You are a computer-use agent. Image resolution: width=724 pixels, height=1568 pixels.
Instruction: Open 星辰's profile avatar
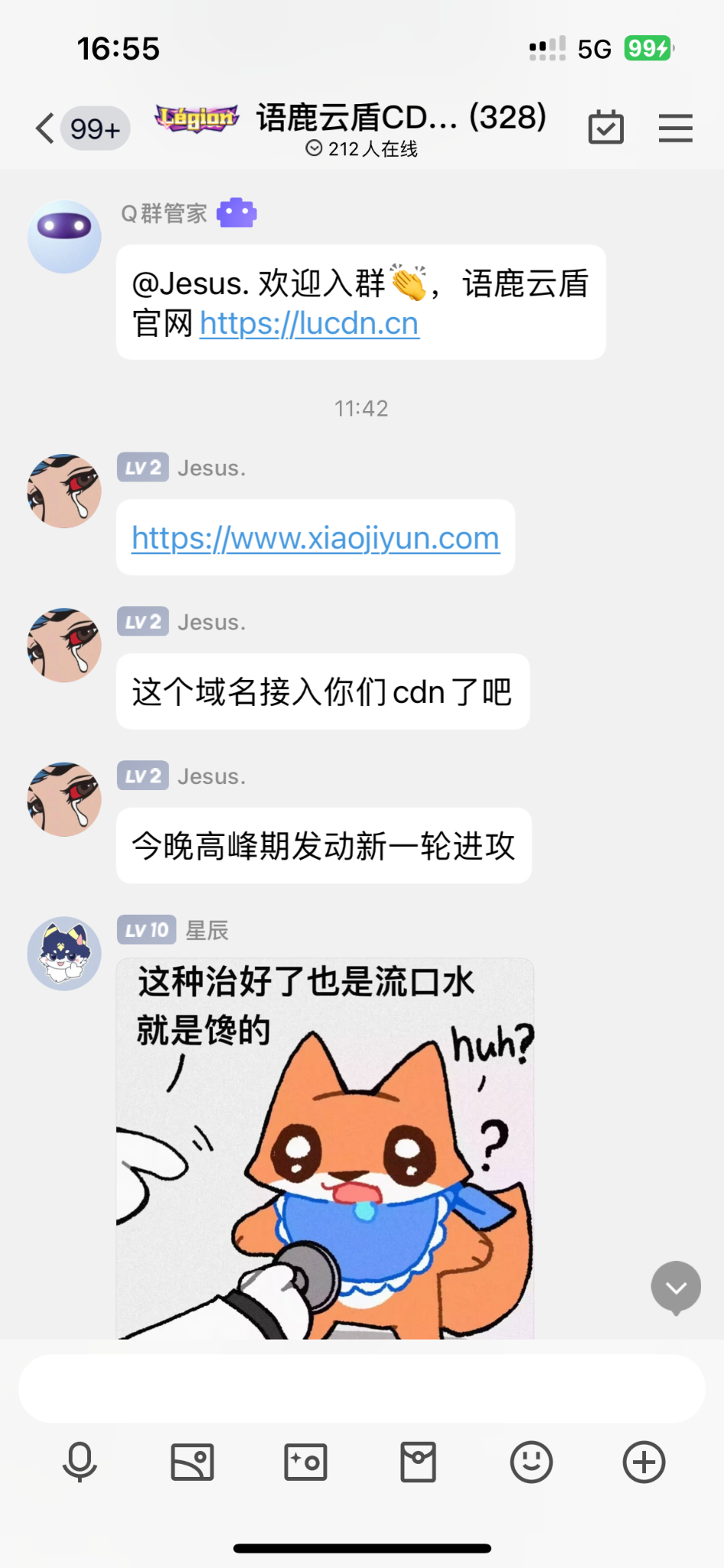[x=64, y=953]
